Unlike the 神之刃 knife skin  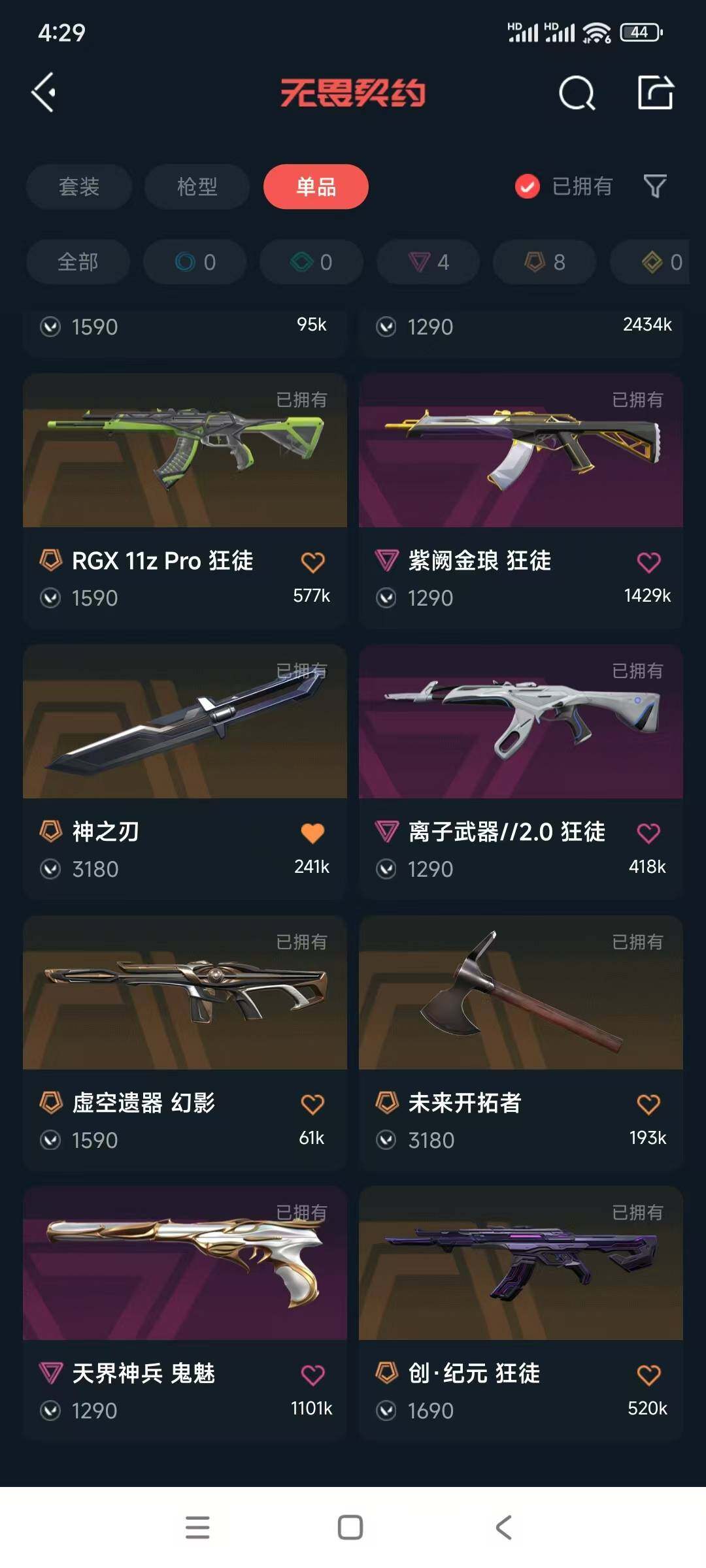pyautogui.click(x=312, y=833)
